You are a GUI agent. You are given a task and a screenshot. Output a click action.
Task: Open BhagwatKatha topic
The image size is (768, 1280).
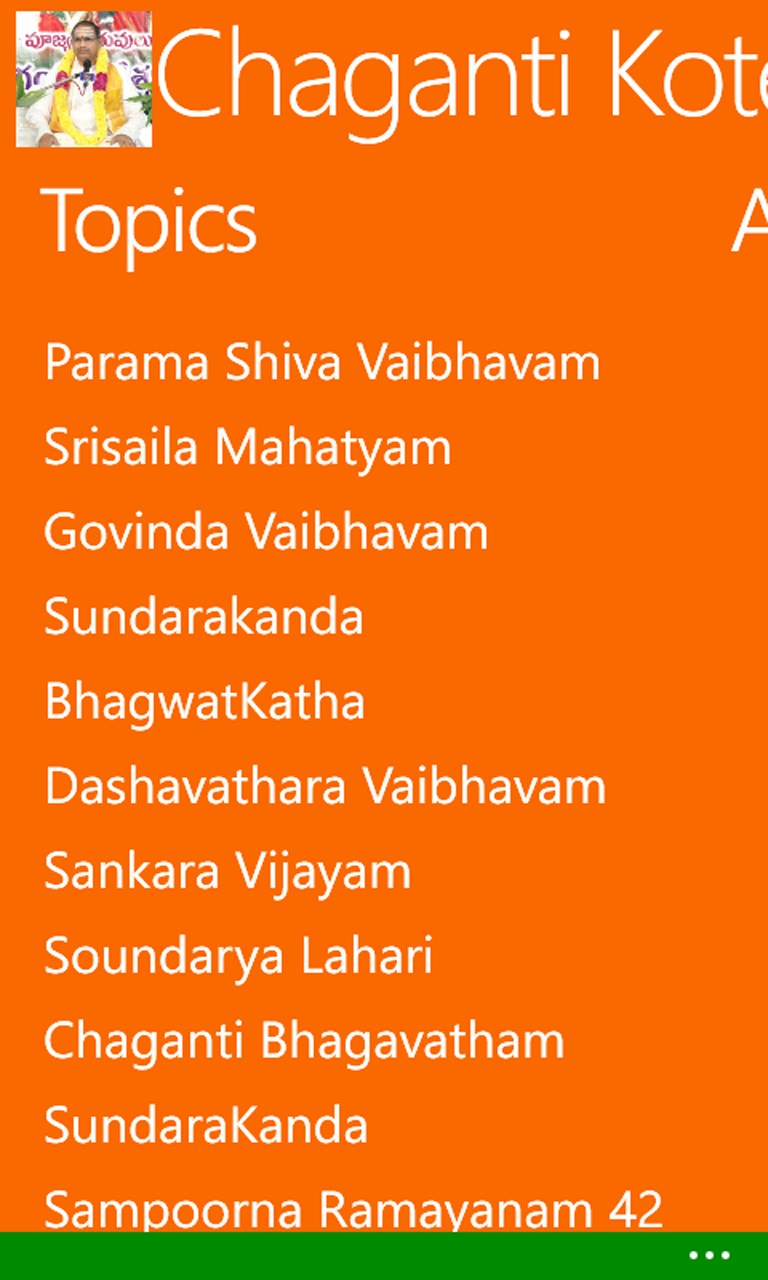[x=204, y=702]
